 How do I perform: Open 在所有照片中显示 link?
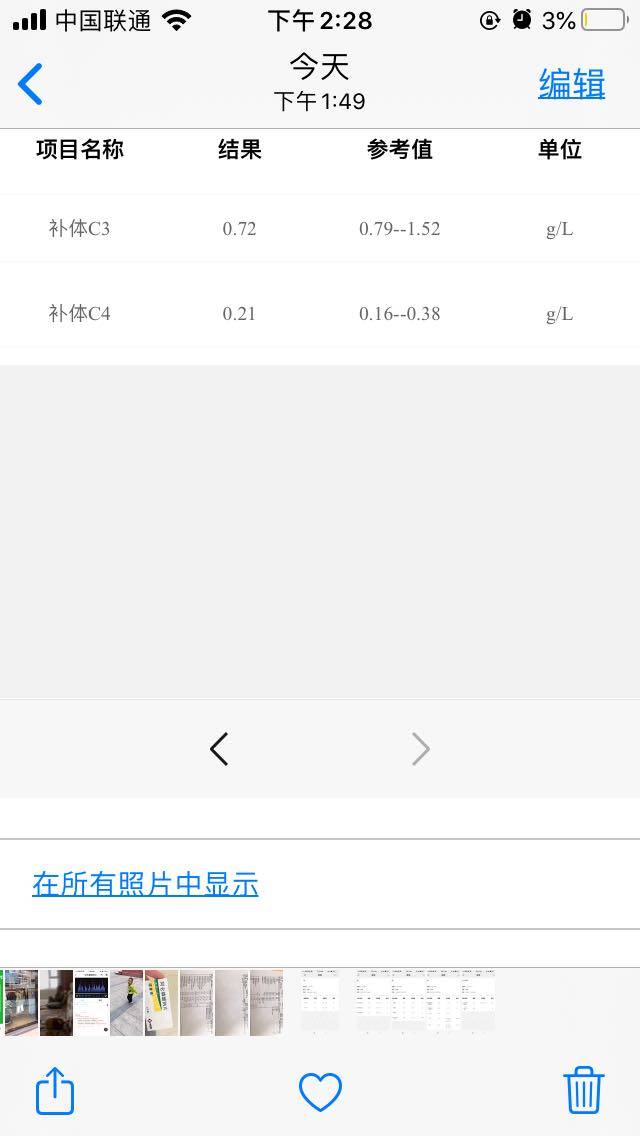pos(145,884)
